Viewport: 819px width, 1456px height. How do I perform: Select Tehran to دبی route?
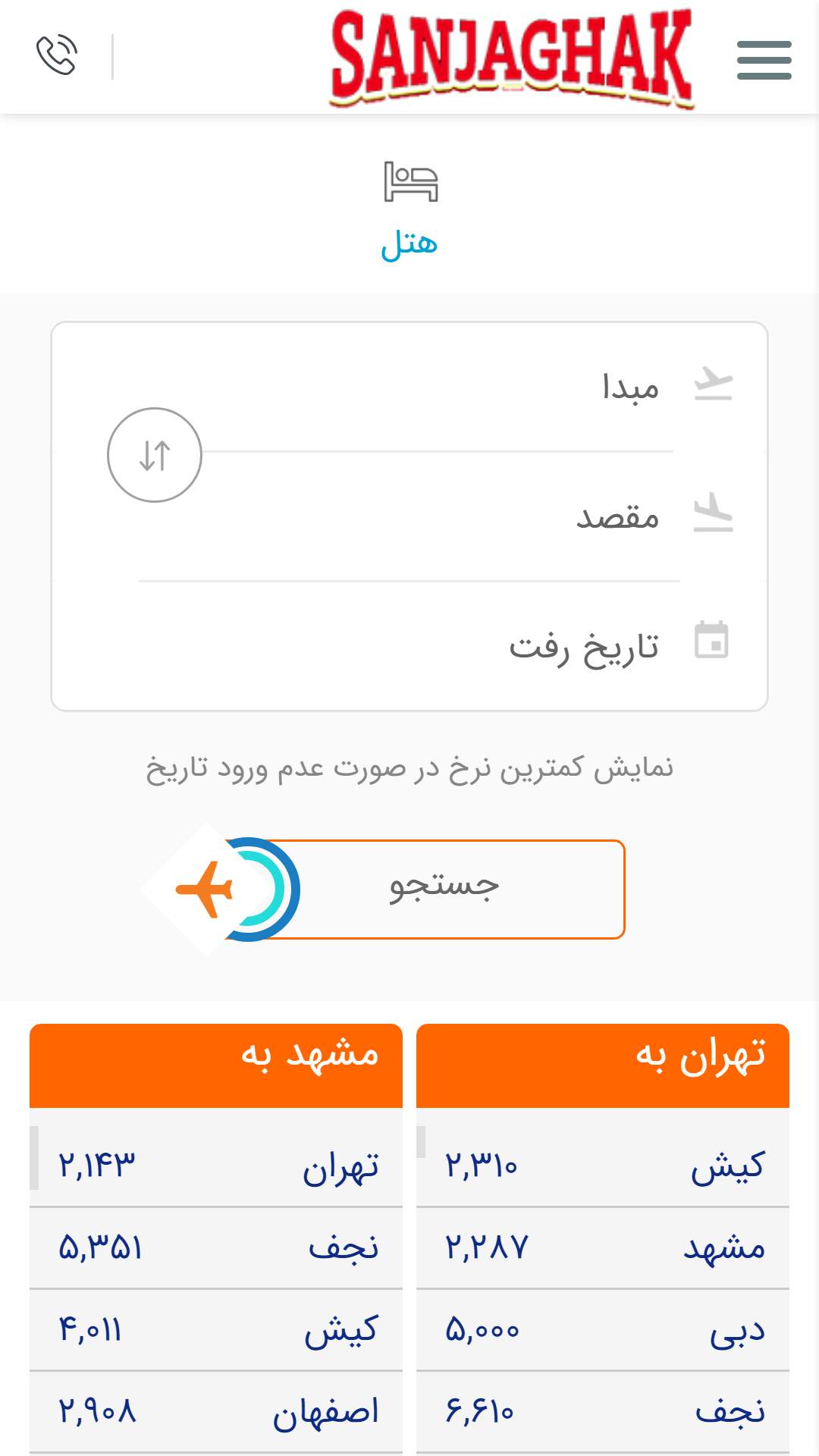[x=603, y=1330]
